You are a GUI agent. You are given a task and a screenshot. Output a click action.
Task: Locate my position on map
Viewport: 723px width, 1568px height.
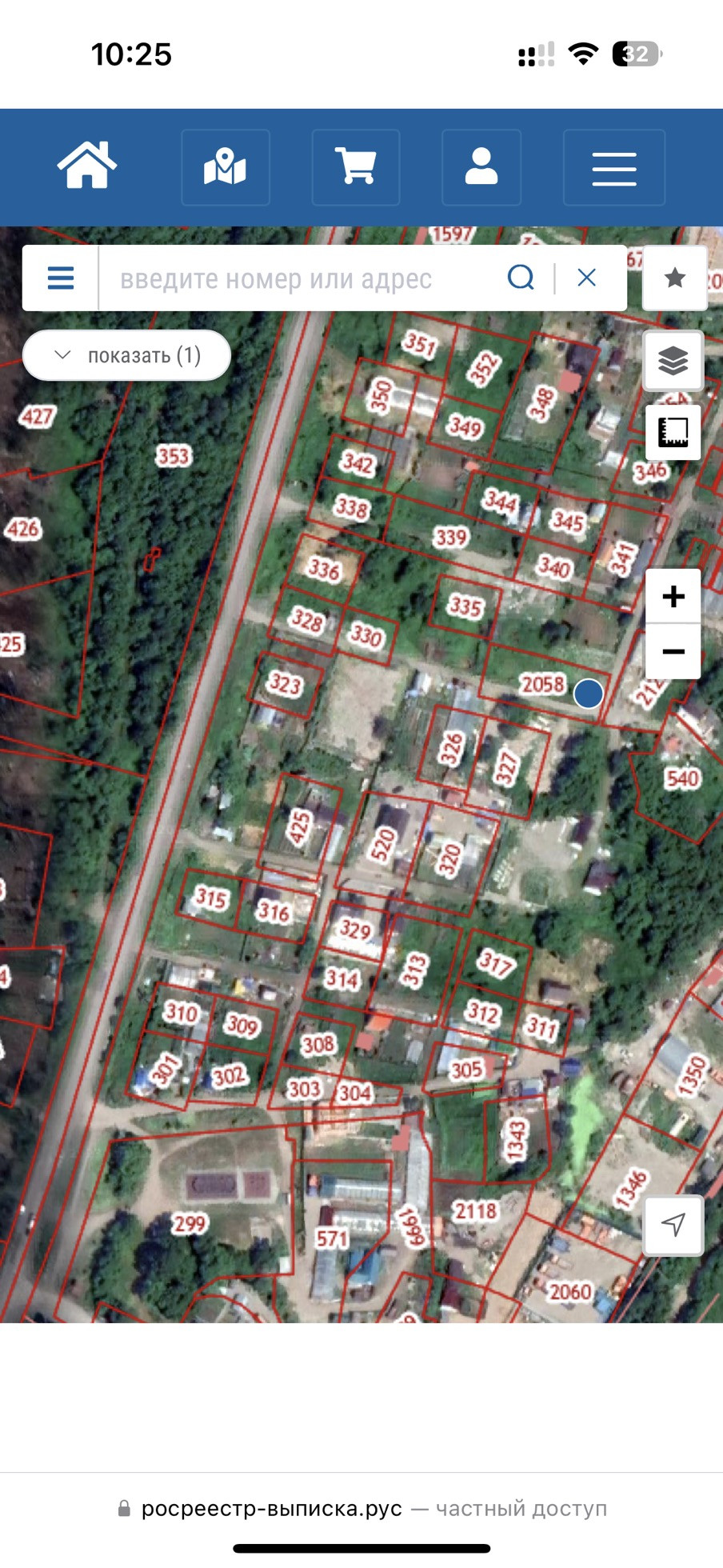click(673, 1225)
